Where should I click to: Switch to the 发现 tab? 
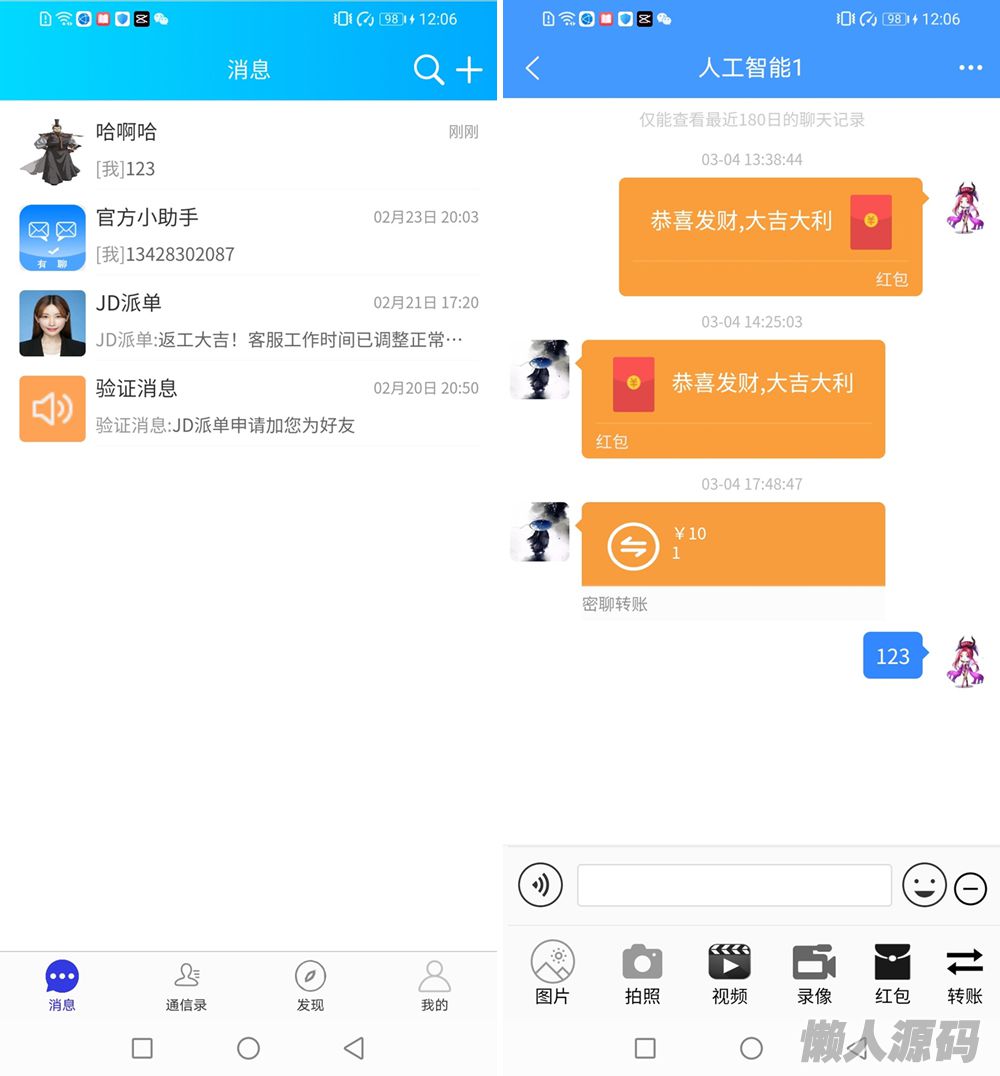click(310, 986)
